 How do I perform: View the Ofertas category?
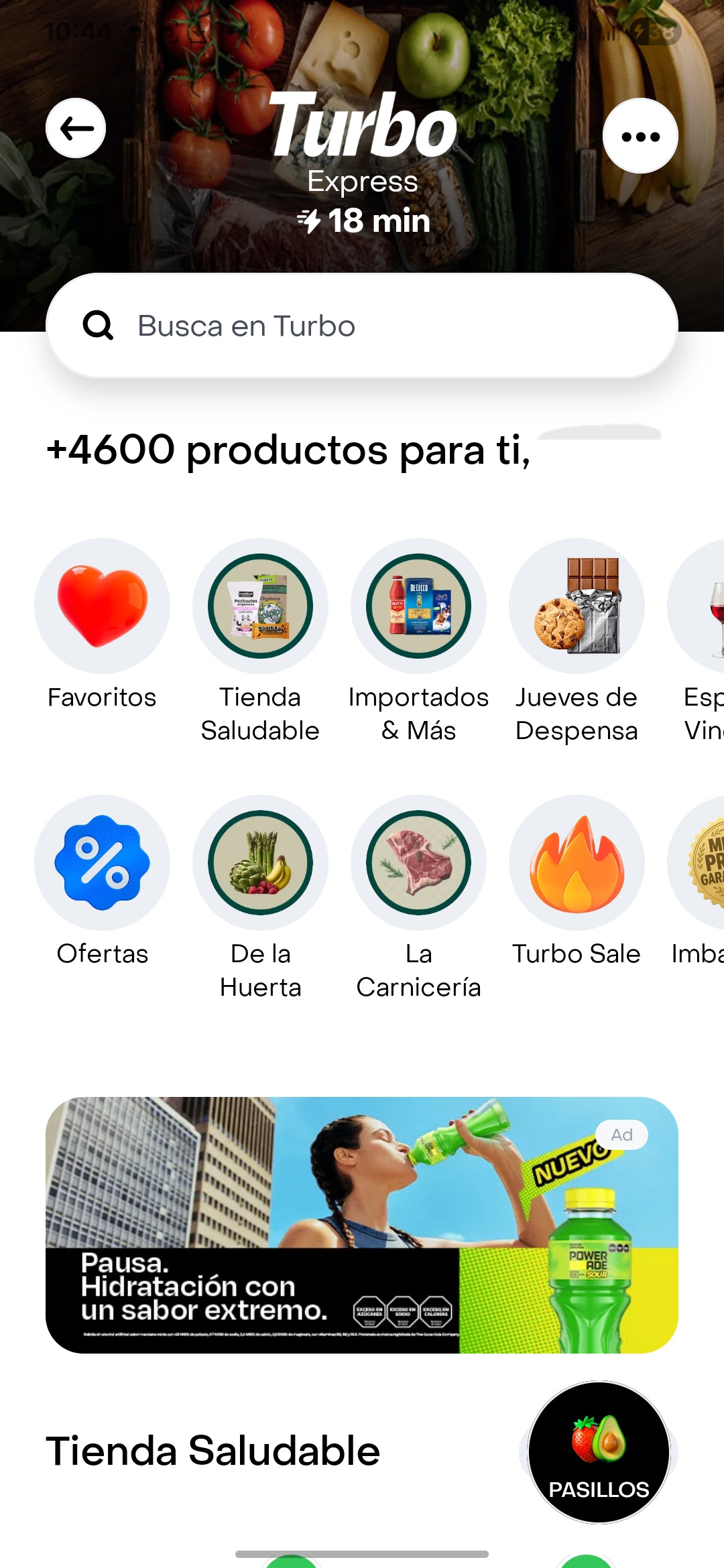tap(102, 863)
